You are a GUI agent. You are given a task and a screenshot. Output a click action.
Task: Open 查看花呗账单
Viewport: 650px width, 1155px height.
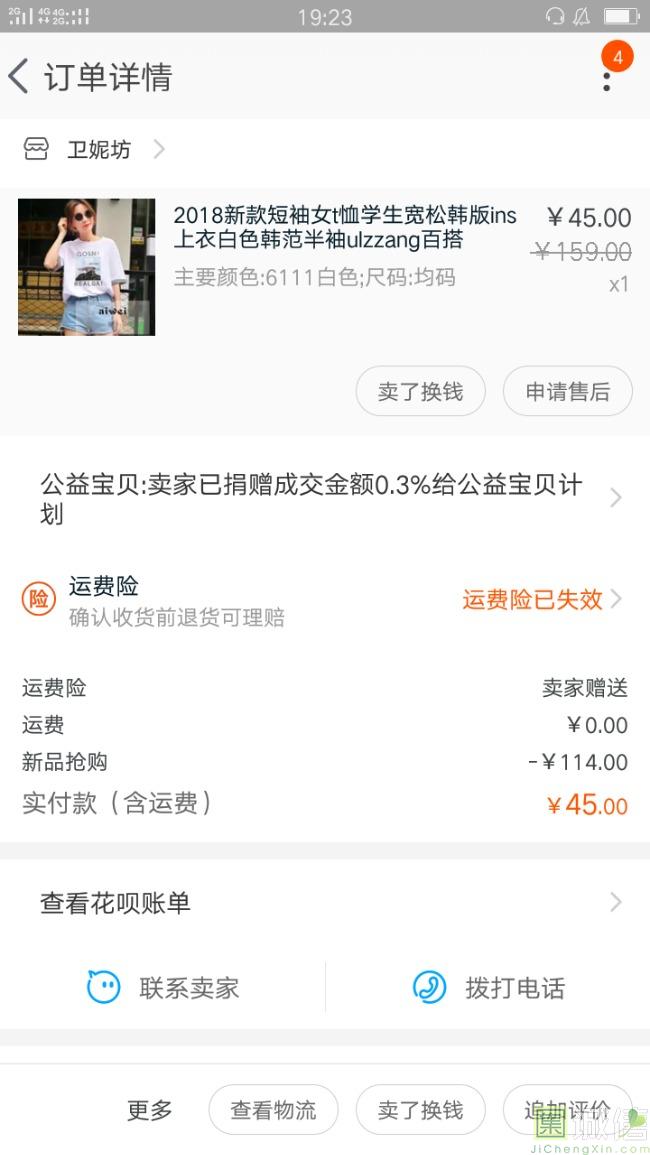pyautogui.click(x=325, y=903)
